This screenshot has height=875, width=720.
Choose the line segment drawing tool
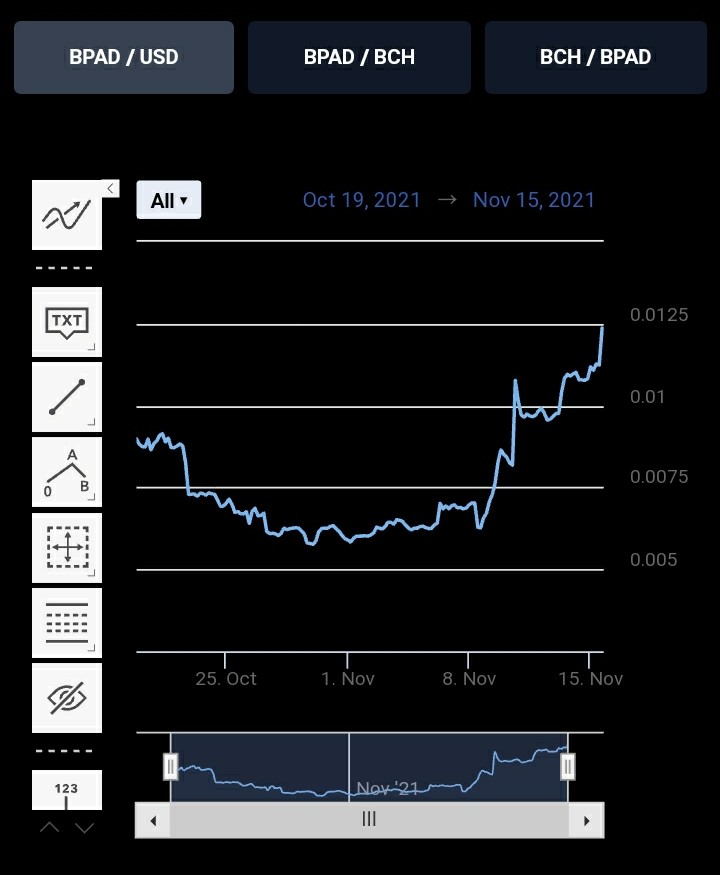67,397
